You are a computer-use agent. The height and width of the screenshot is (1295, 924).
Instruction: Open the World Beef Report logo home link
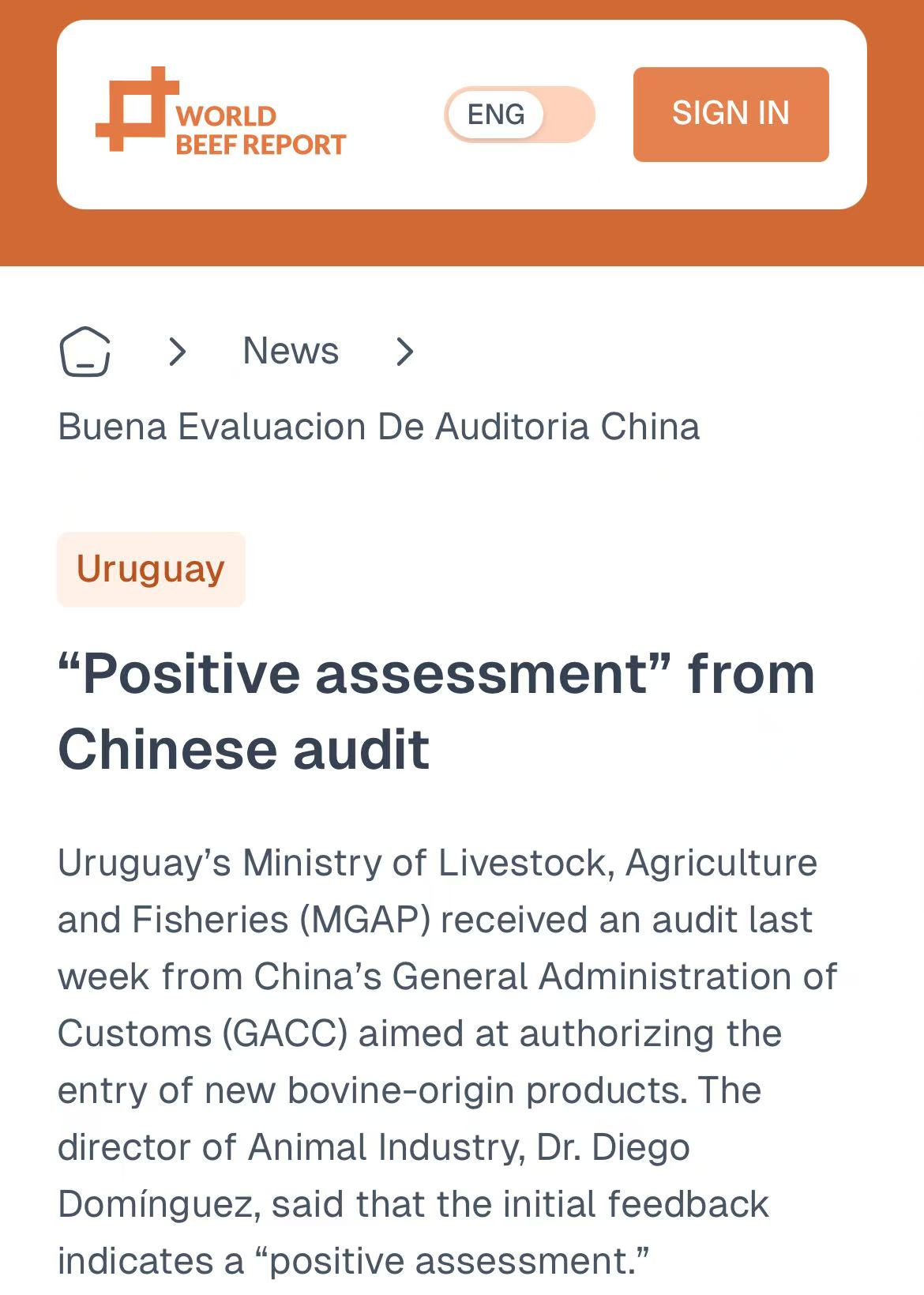pyautogui.click(x=221, y=113)
